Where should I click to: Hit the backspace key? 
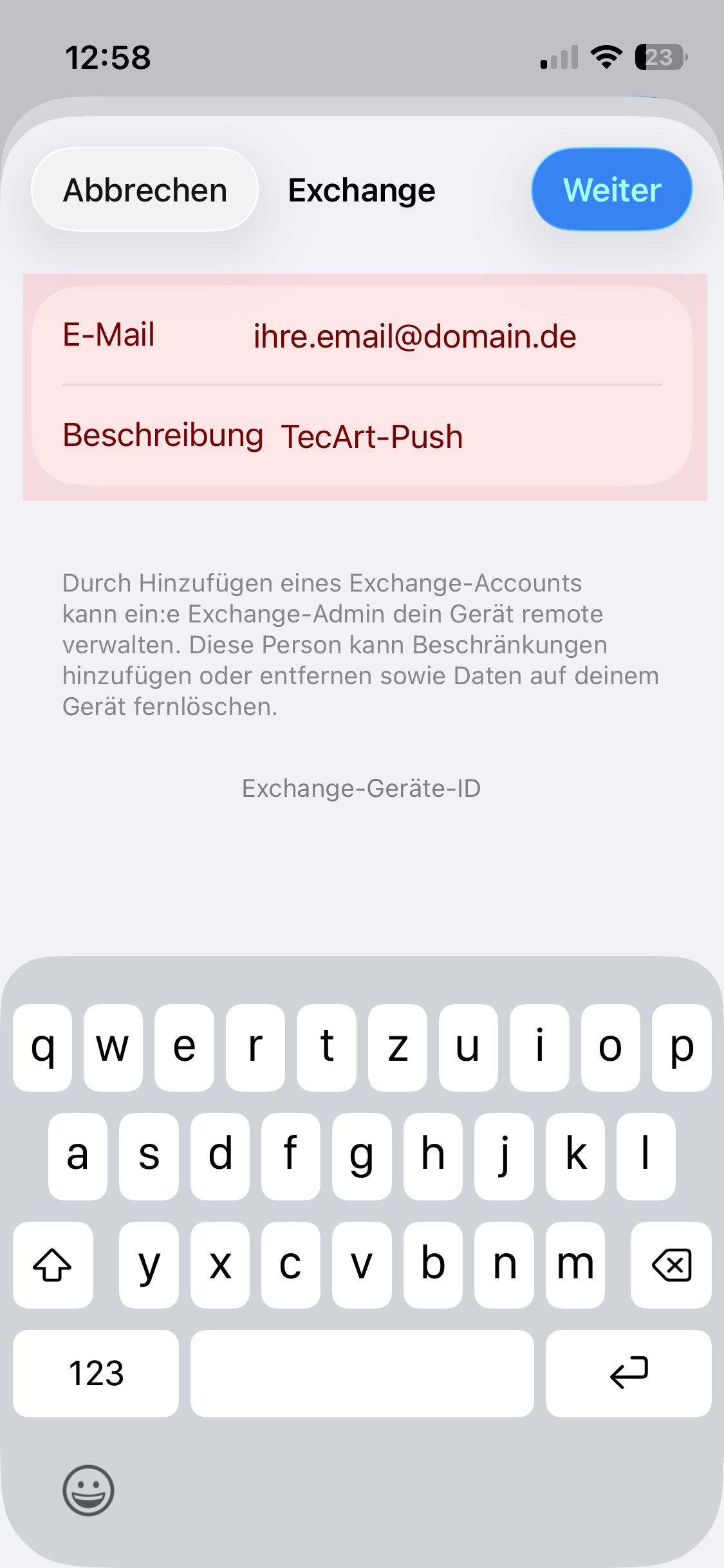(671, 1265)
